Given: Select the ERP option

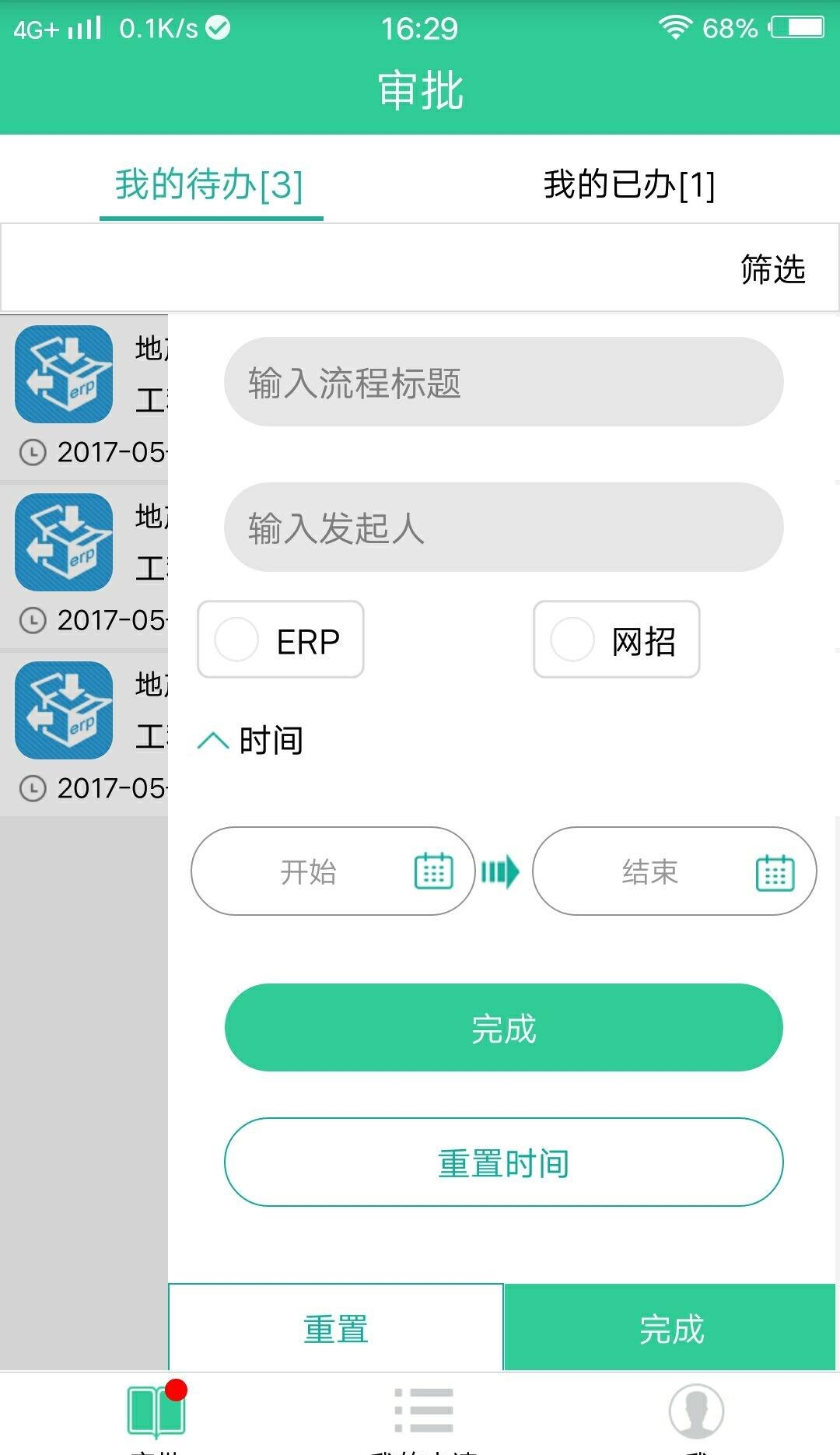Looking at the screenshot, I should coord(281,640).
